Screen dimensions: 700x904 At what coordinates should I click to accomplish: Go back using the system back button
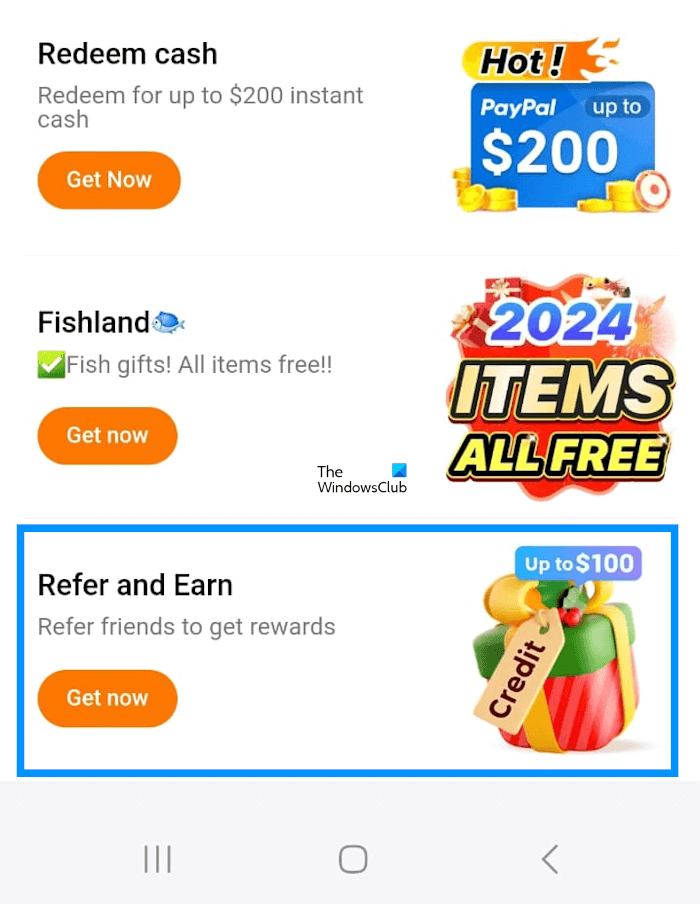pos(549,858)
